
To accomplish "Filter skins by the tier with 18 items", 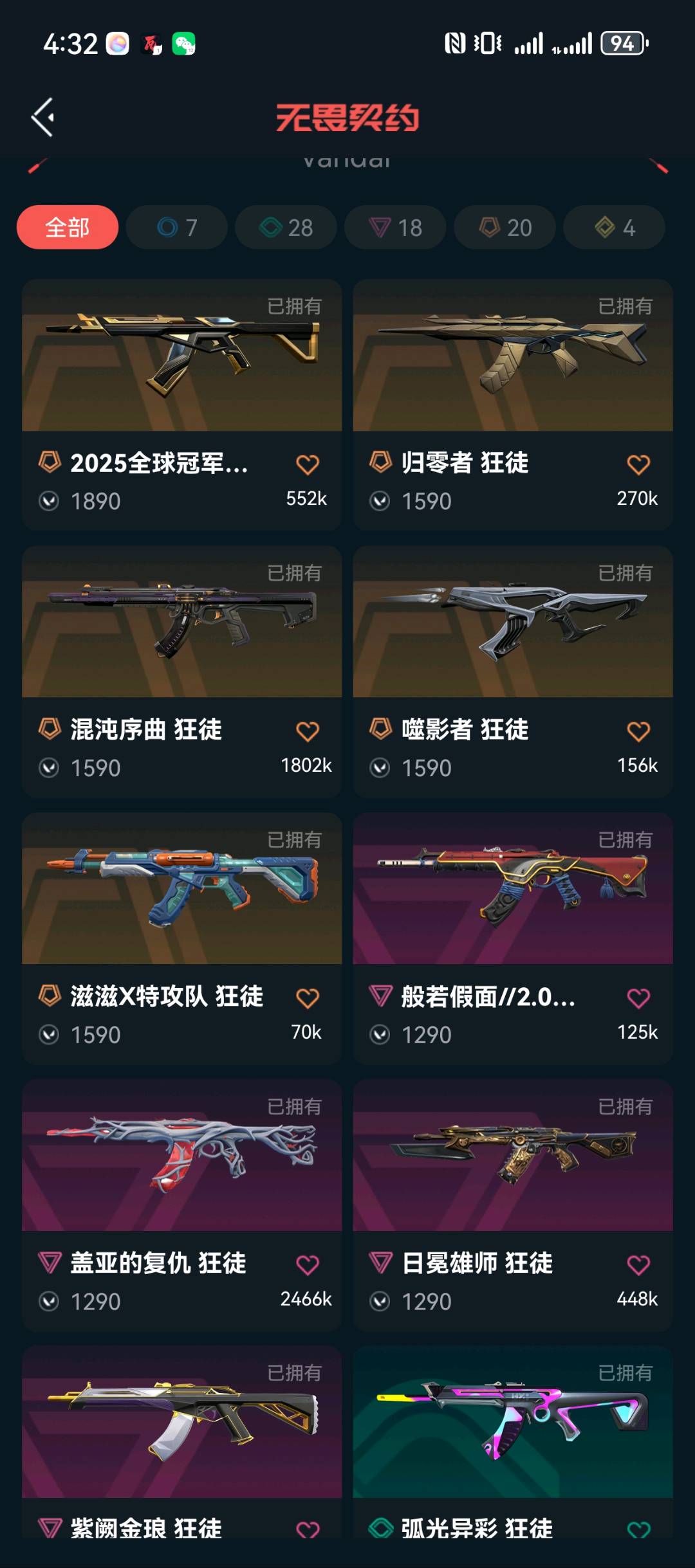I will click(395, 227).
